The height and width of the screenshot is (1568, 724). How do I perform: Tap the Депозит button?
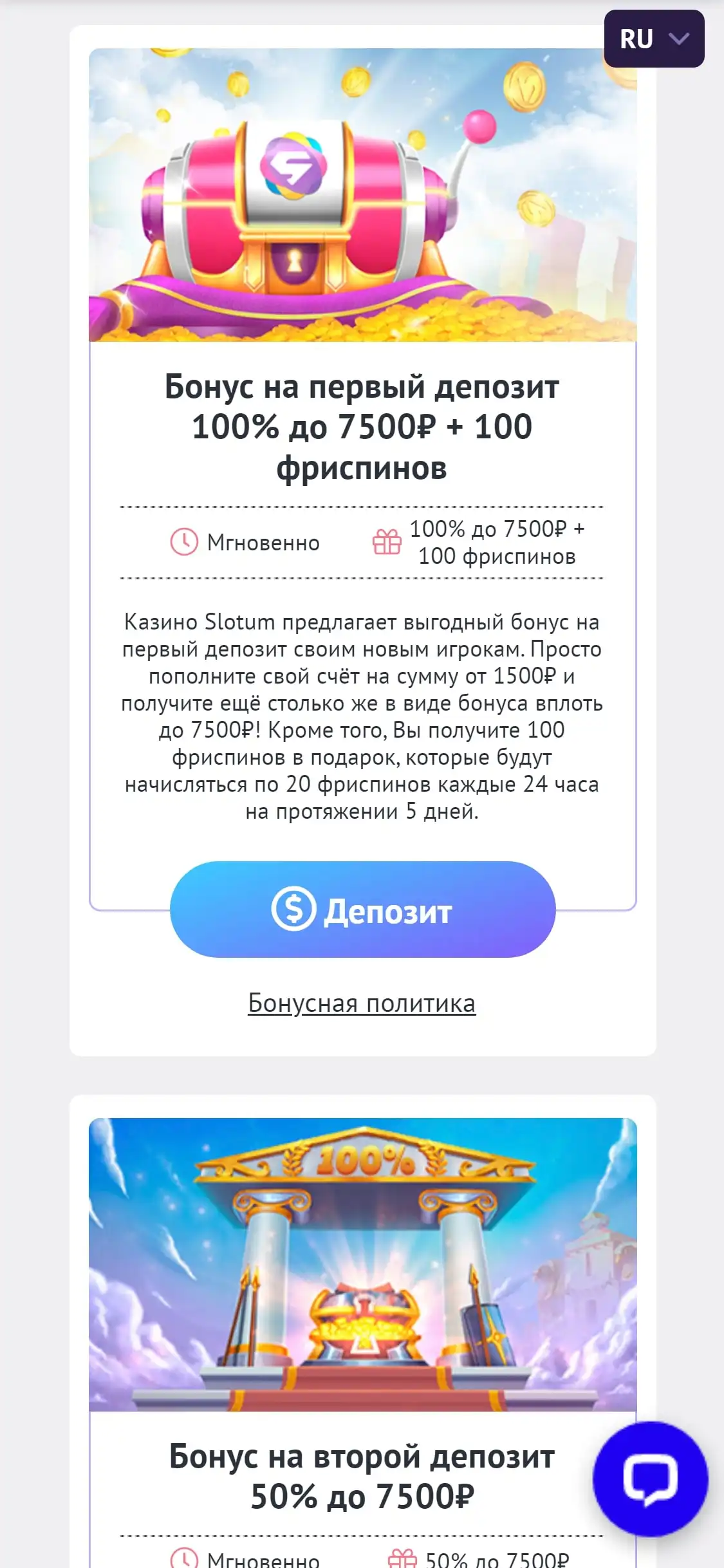coord(362,910)
